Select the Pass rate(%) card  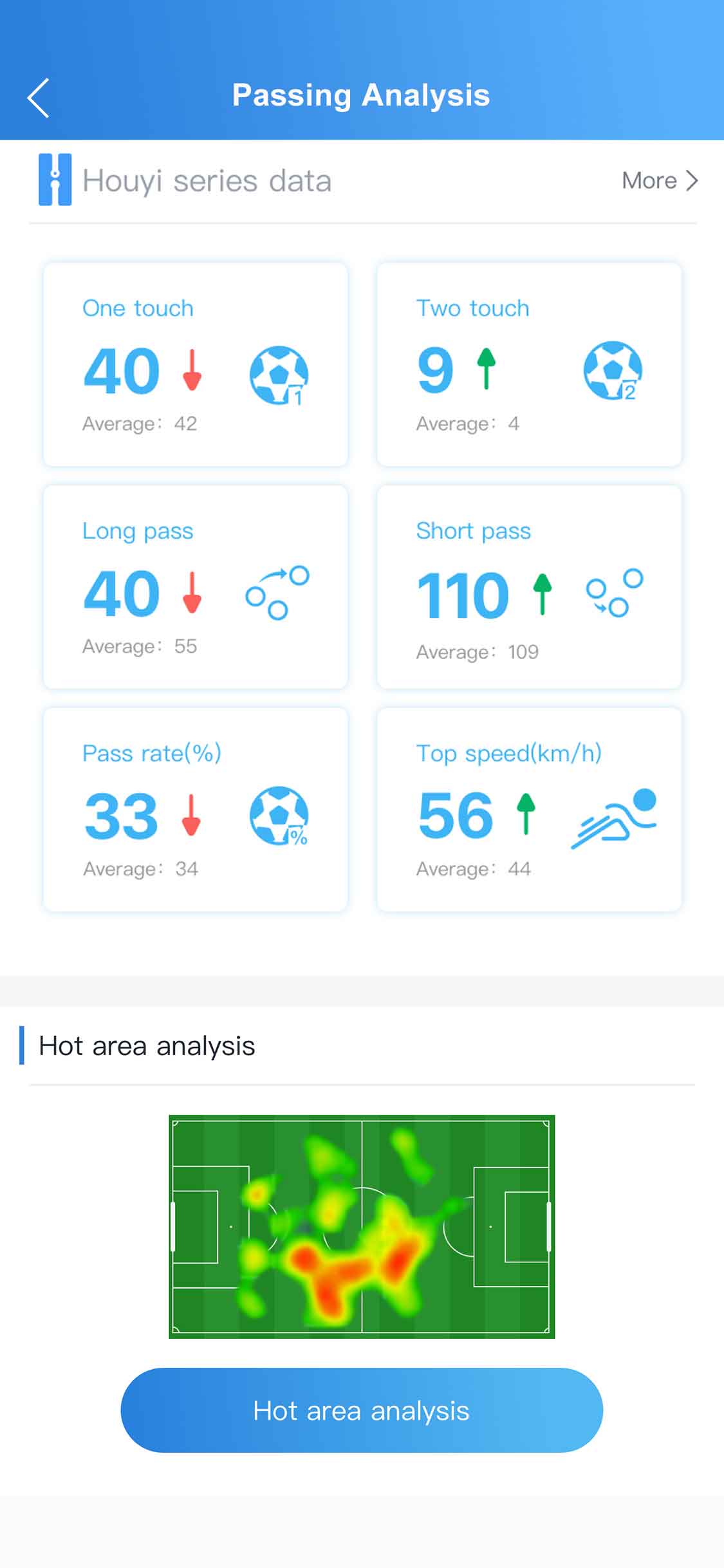coord(196,810)
